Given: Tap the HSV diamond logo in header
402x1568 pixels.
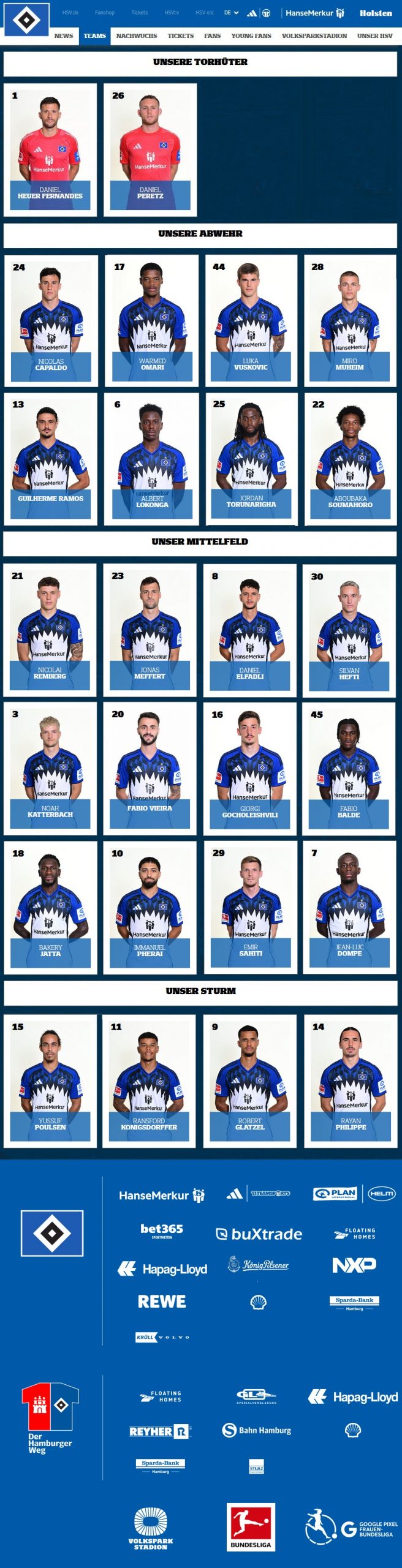Looking at the screenshot, I should pos(26,20).
